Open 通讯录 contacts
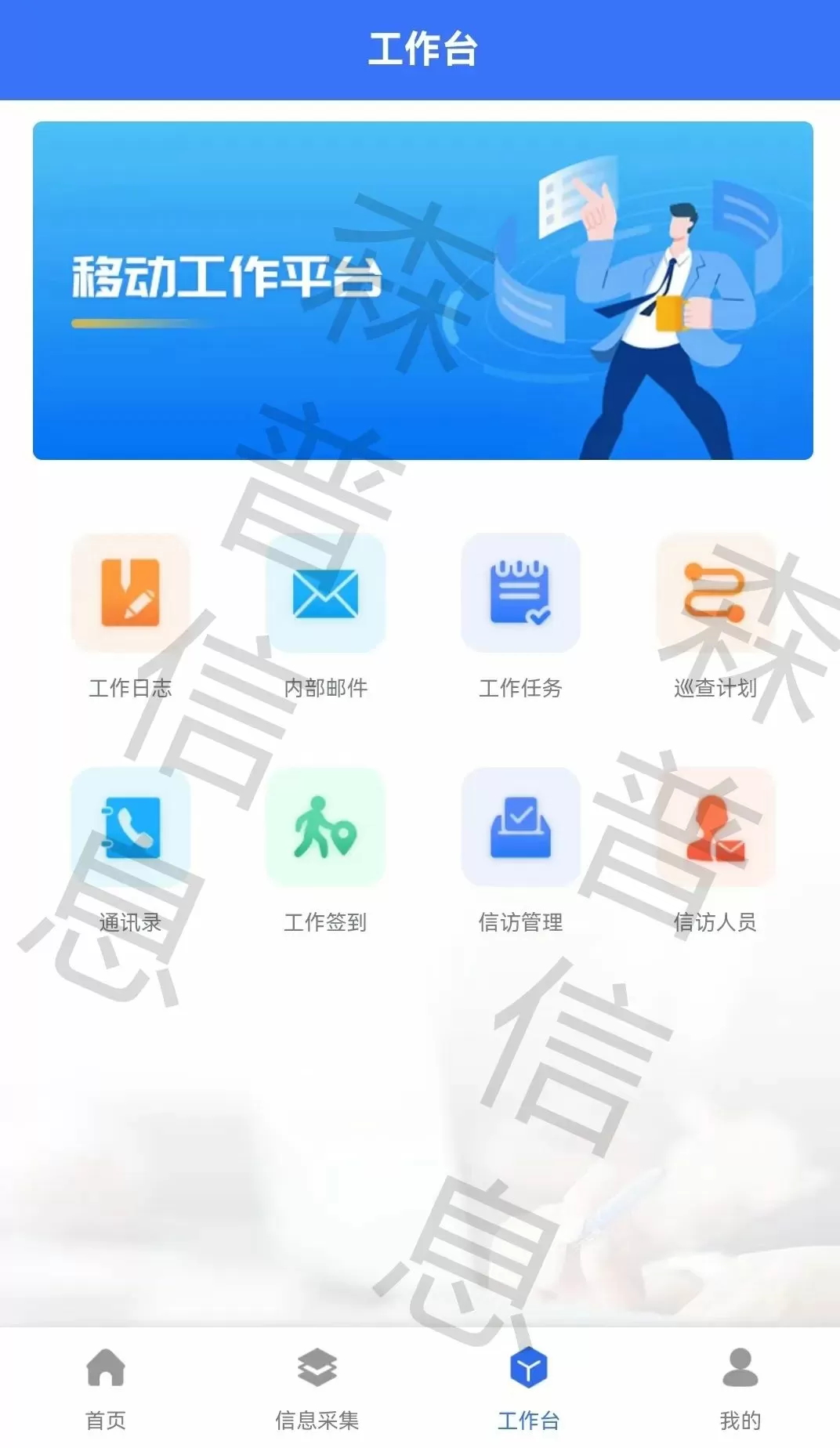The image size is (840, 1448). (x=130, y=827)
